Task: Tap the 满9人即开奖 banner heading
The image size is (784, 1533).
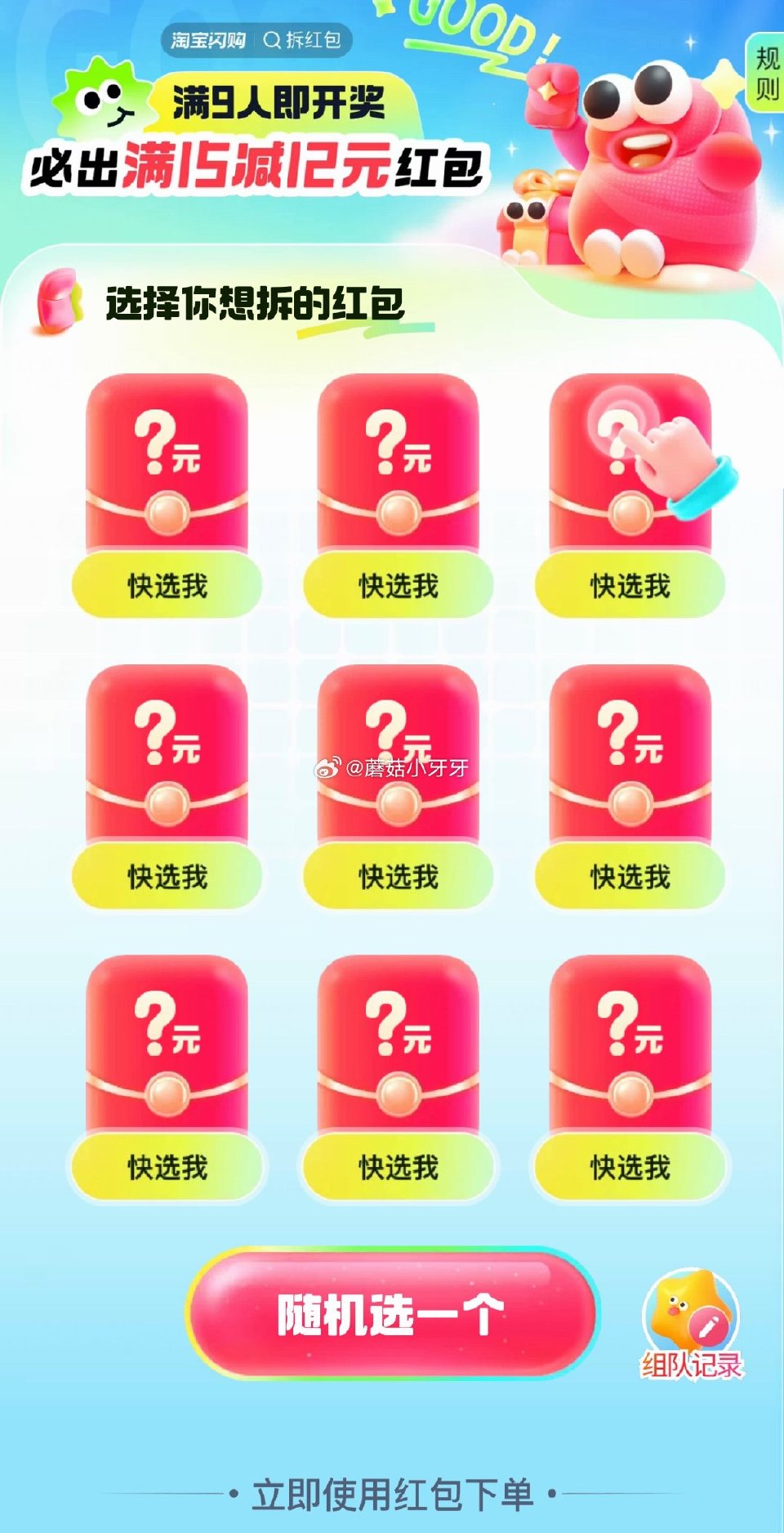Action: pos(275,103)
